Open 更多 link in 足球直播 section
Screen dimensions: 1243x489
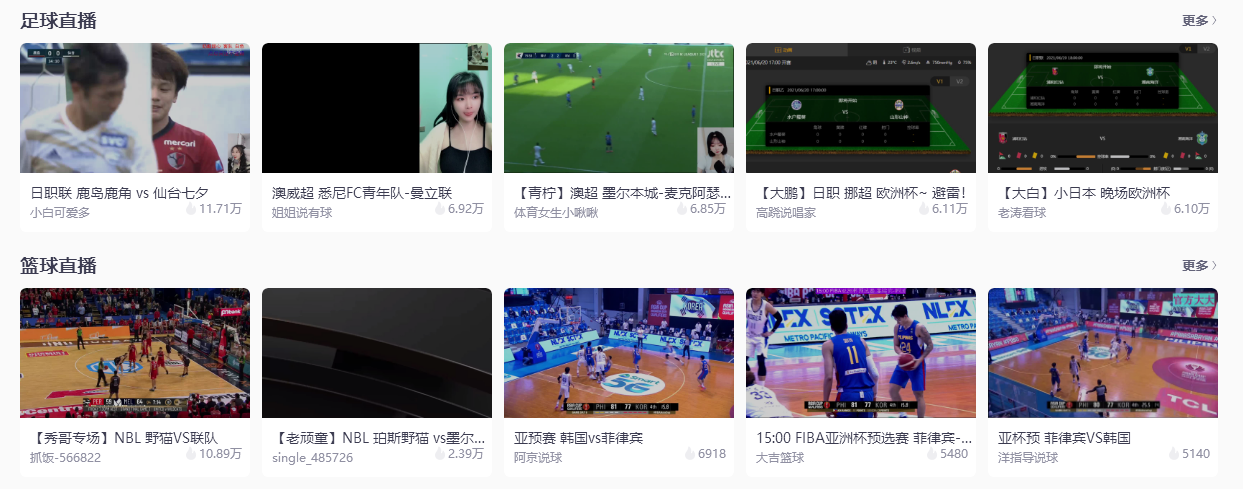[x=1198, y=20]
